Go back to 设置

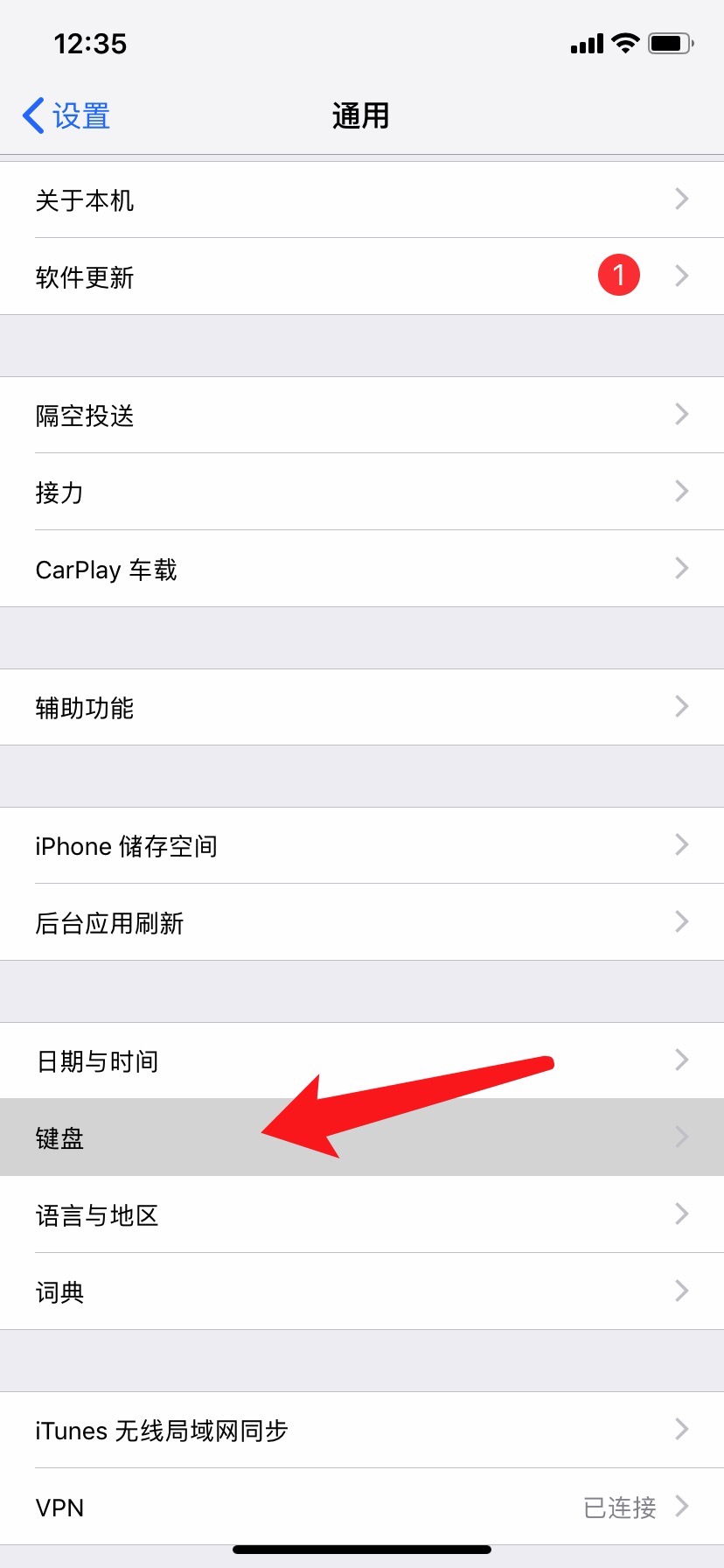coord(66,115)
